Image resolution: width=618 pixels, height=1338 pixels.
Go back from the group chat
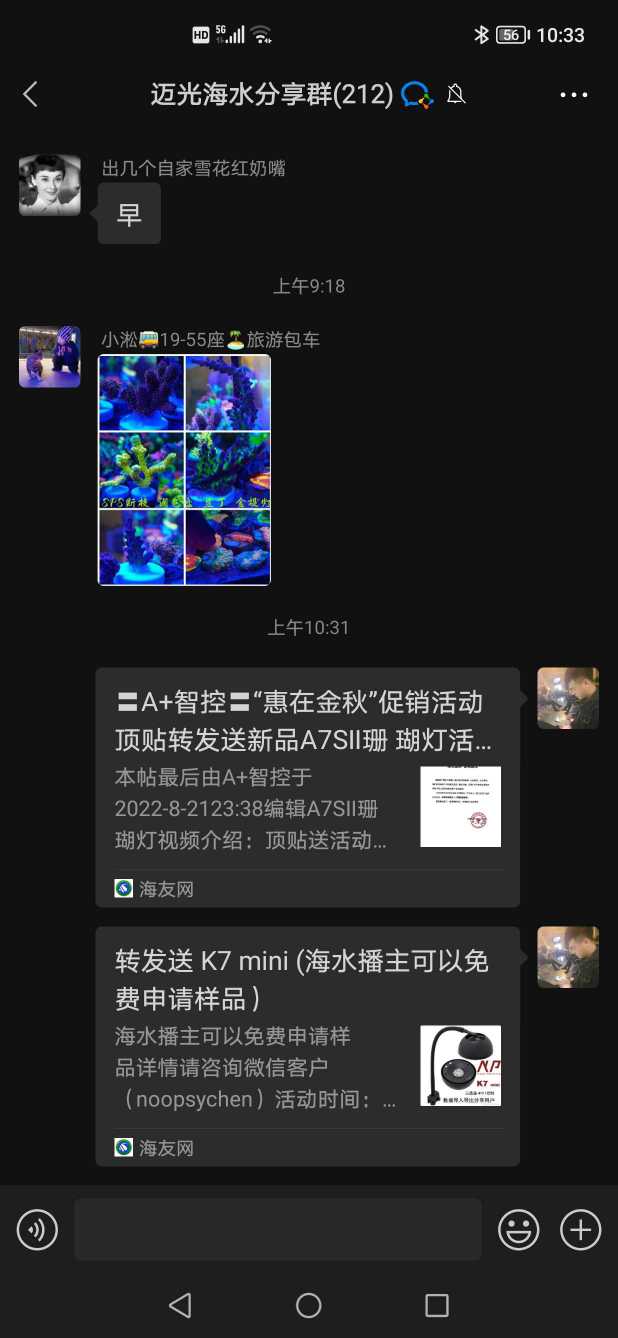[30, 95]
